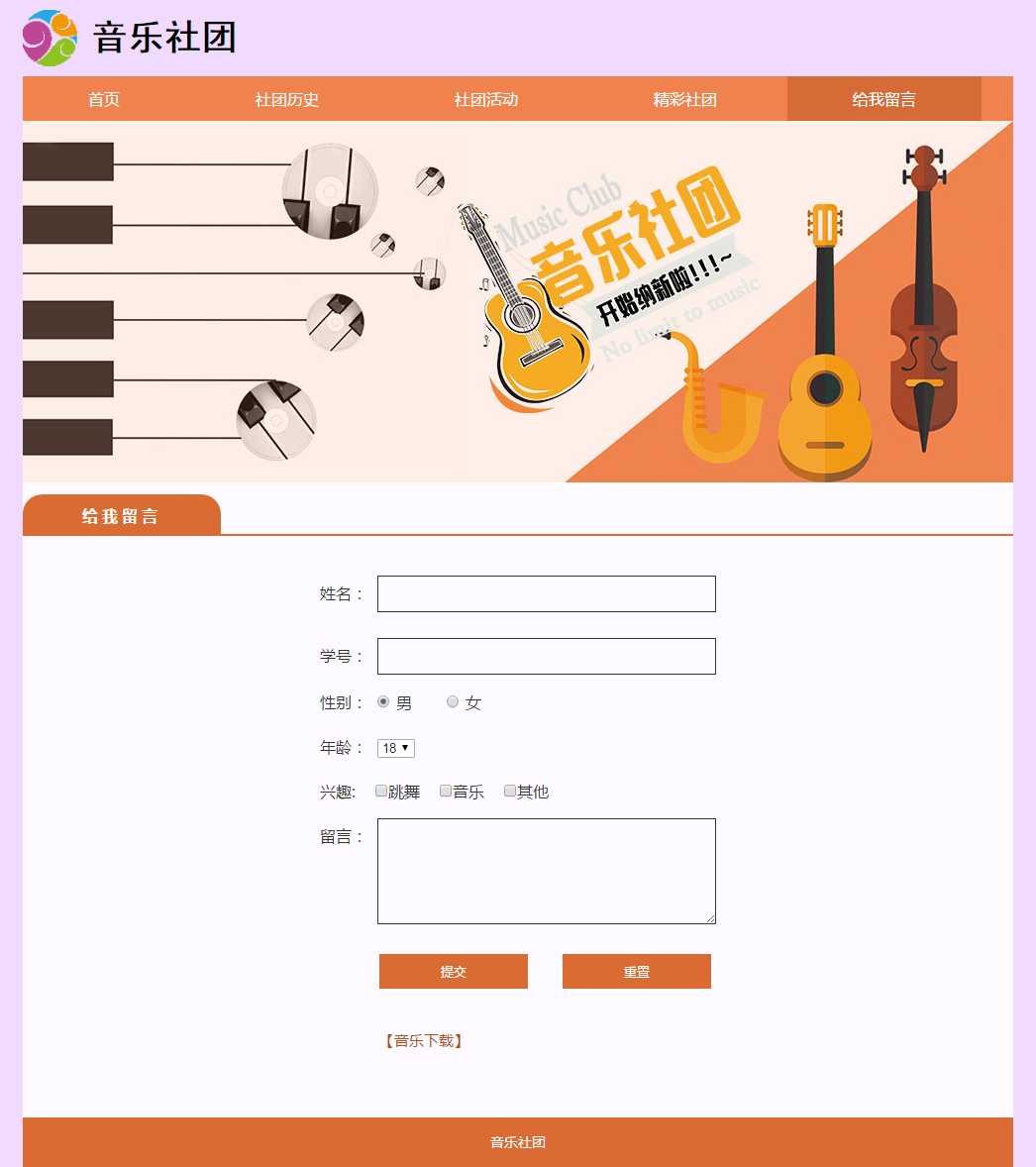
Task: Check the 其他 interest checkbox
Action: click(510, 791)
